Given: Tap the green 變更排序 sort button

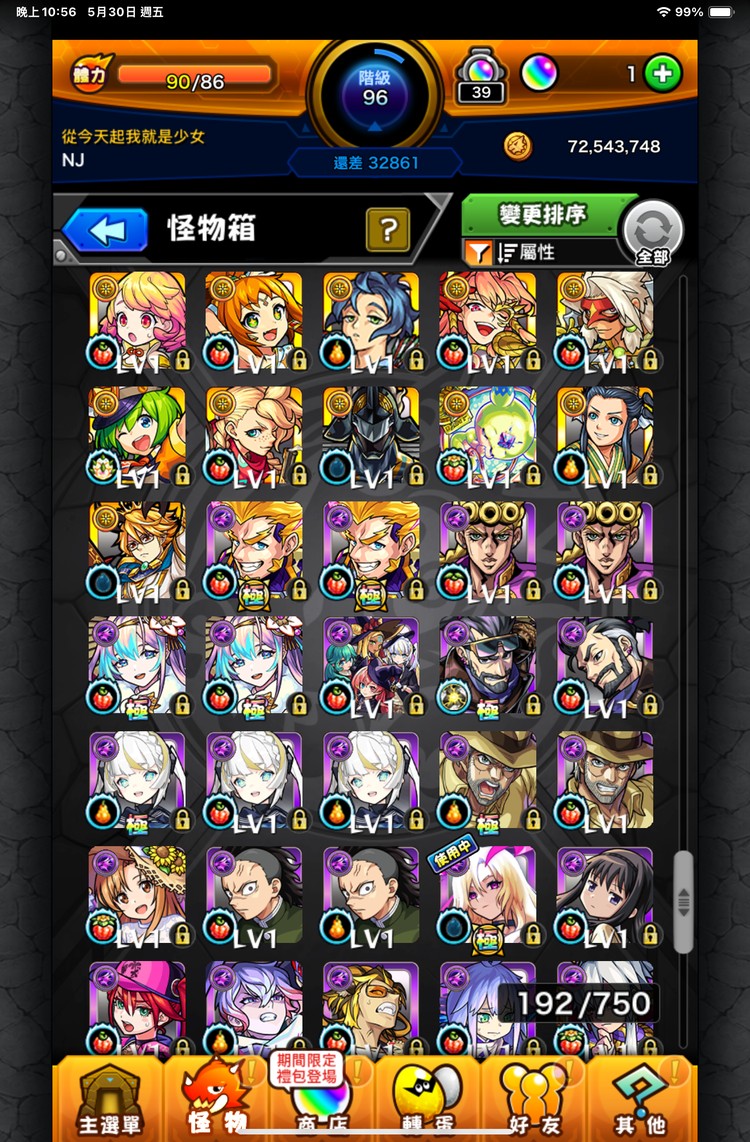Looking at the screenshot, I should coord(543,214).
